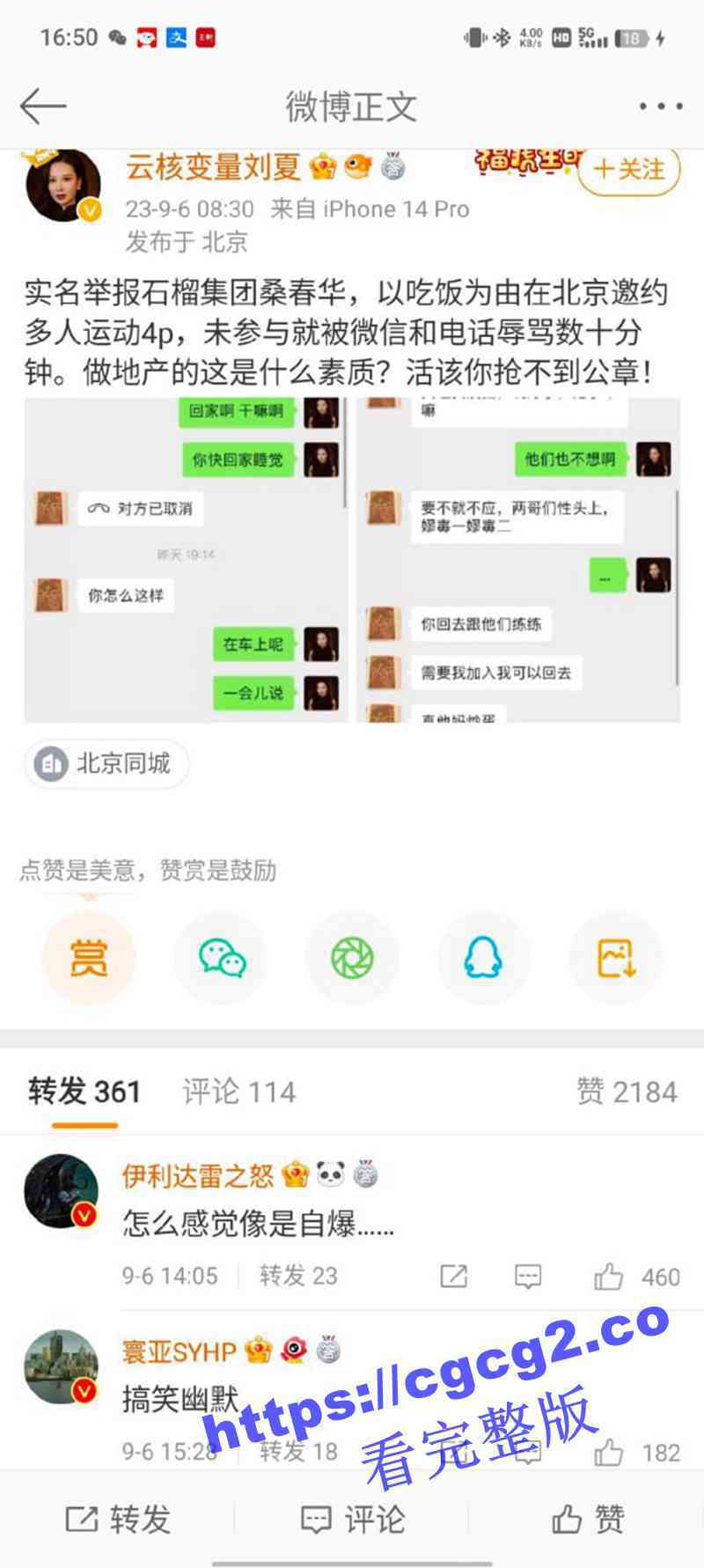
Task: Share the post to WeChat
Action: [220, 957]
